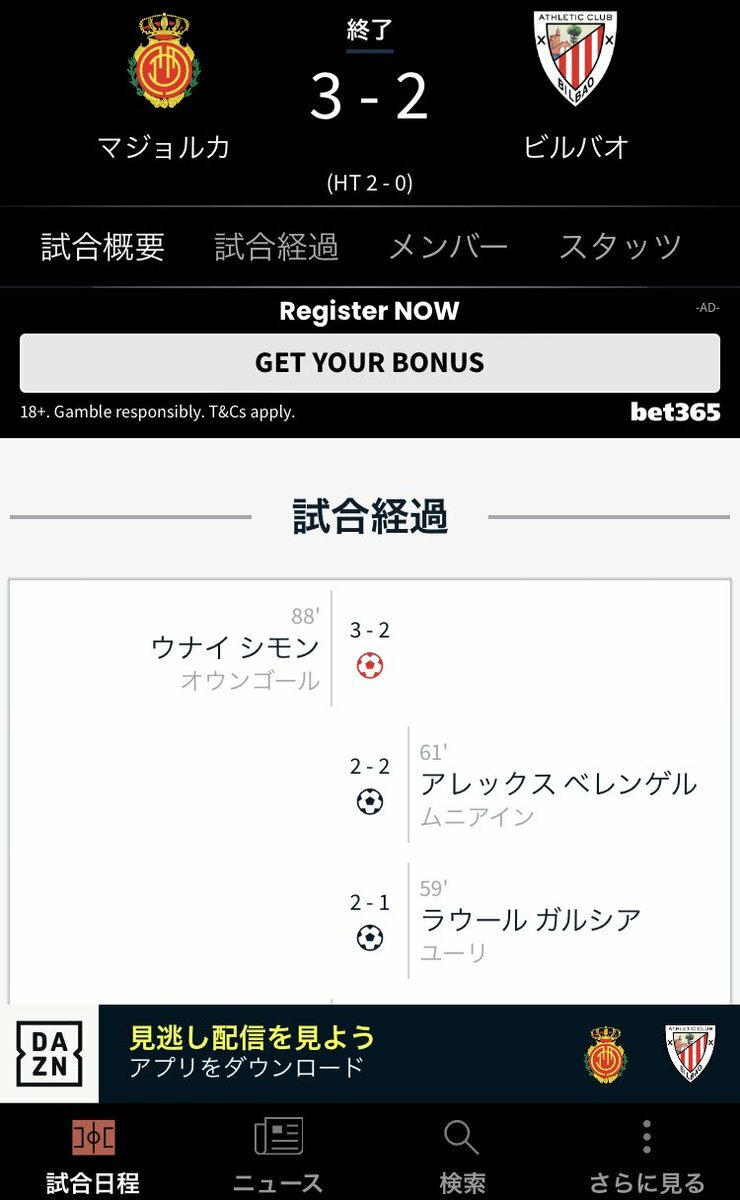
Task: Open the スタッツ tab
Action: tap(620, 247)
